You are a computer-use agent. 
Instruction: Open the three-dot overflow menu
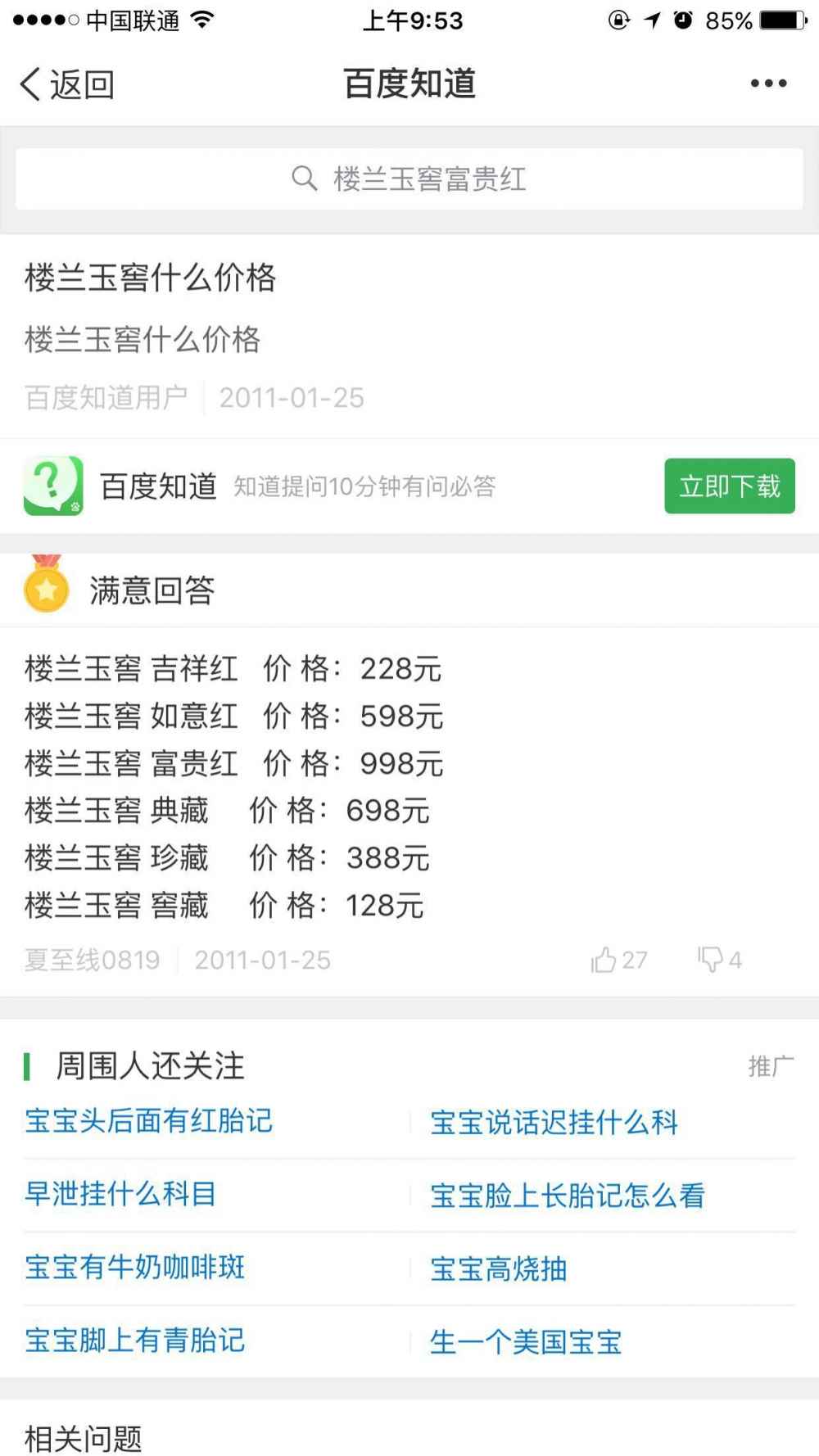tap(768, 84)
